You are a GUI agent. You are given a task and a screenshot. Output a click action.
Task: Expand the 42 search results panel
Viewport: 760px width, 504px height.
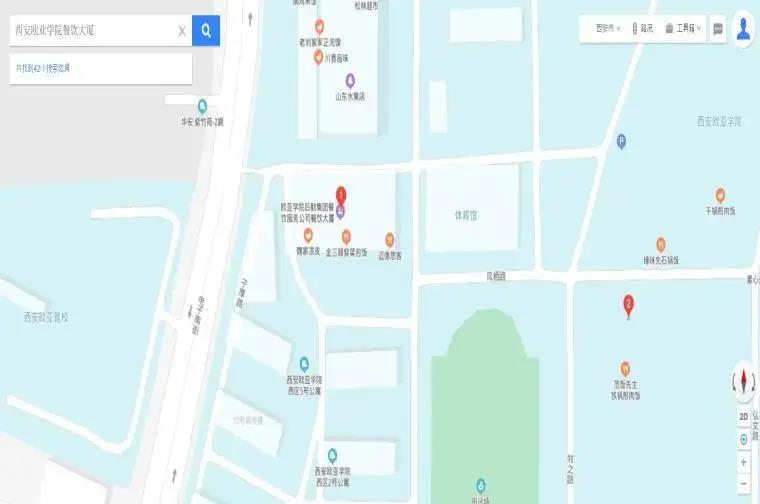[100, 68]
